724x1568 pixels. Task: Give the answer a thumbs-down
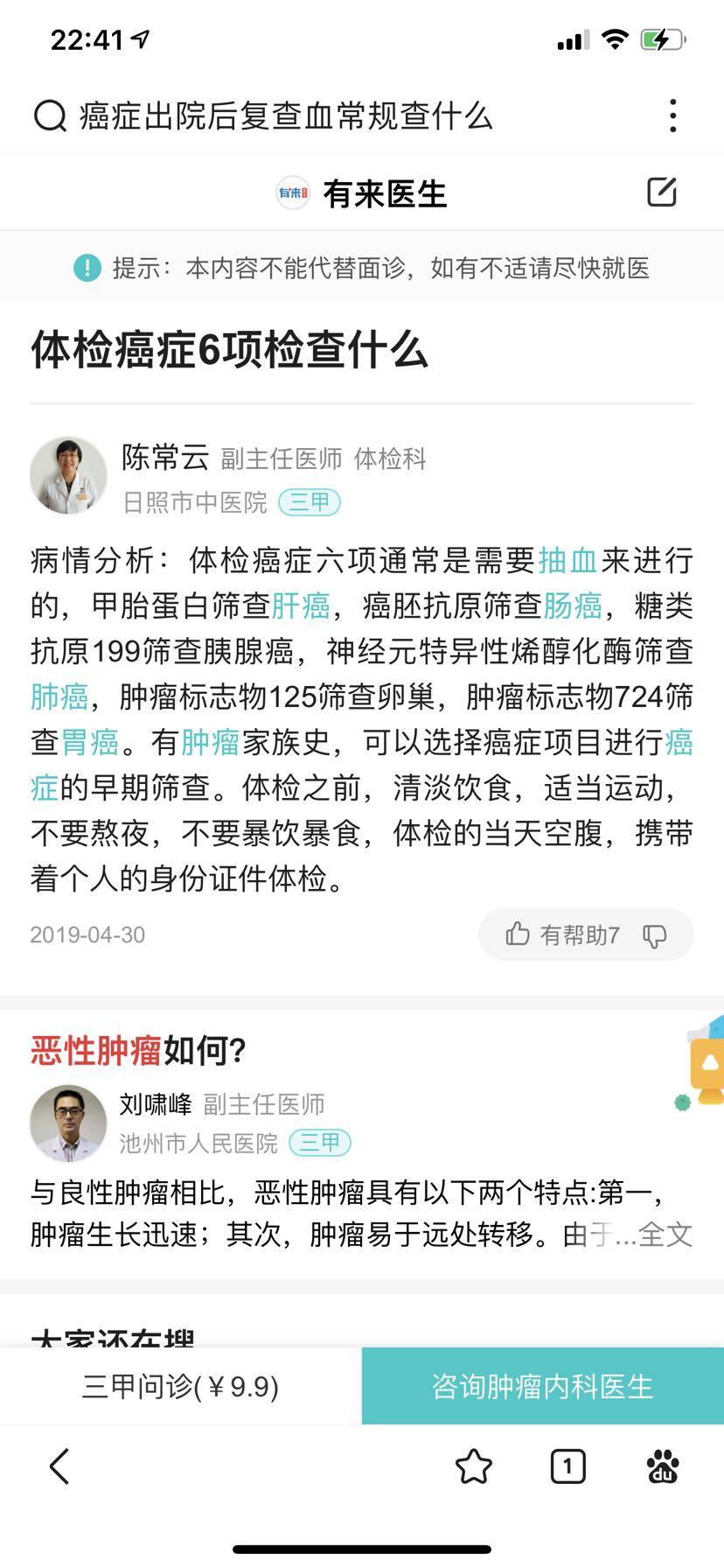pyautogui.click(x=655, y=935)
